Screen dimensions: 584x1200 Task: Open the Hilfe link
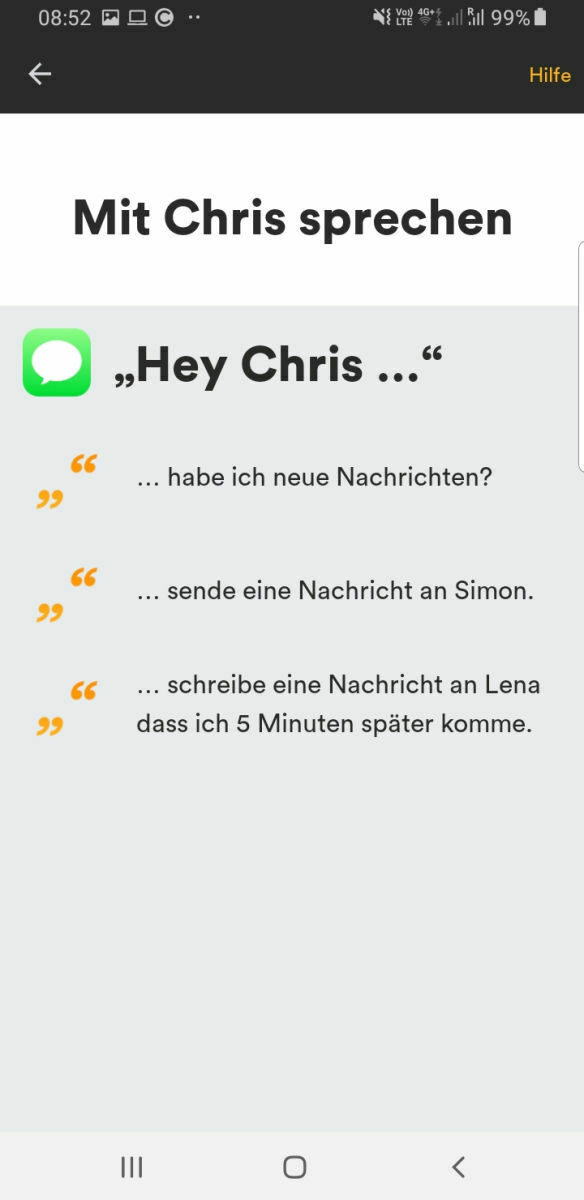[549, 75]
